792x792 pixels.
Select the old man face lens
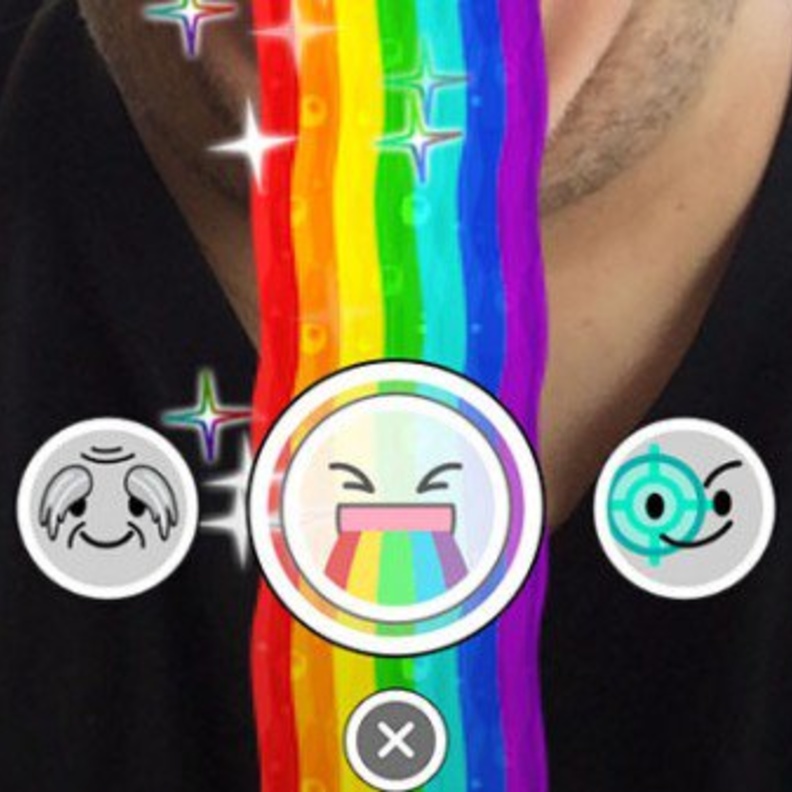(x=108, y=508)
